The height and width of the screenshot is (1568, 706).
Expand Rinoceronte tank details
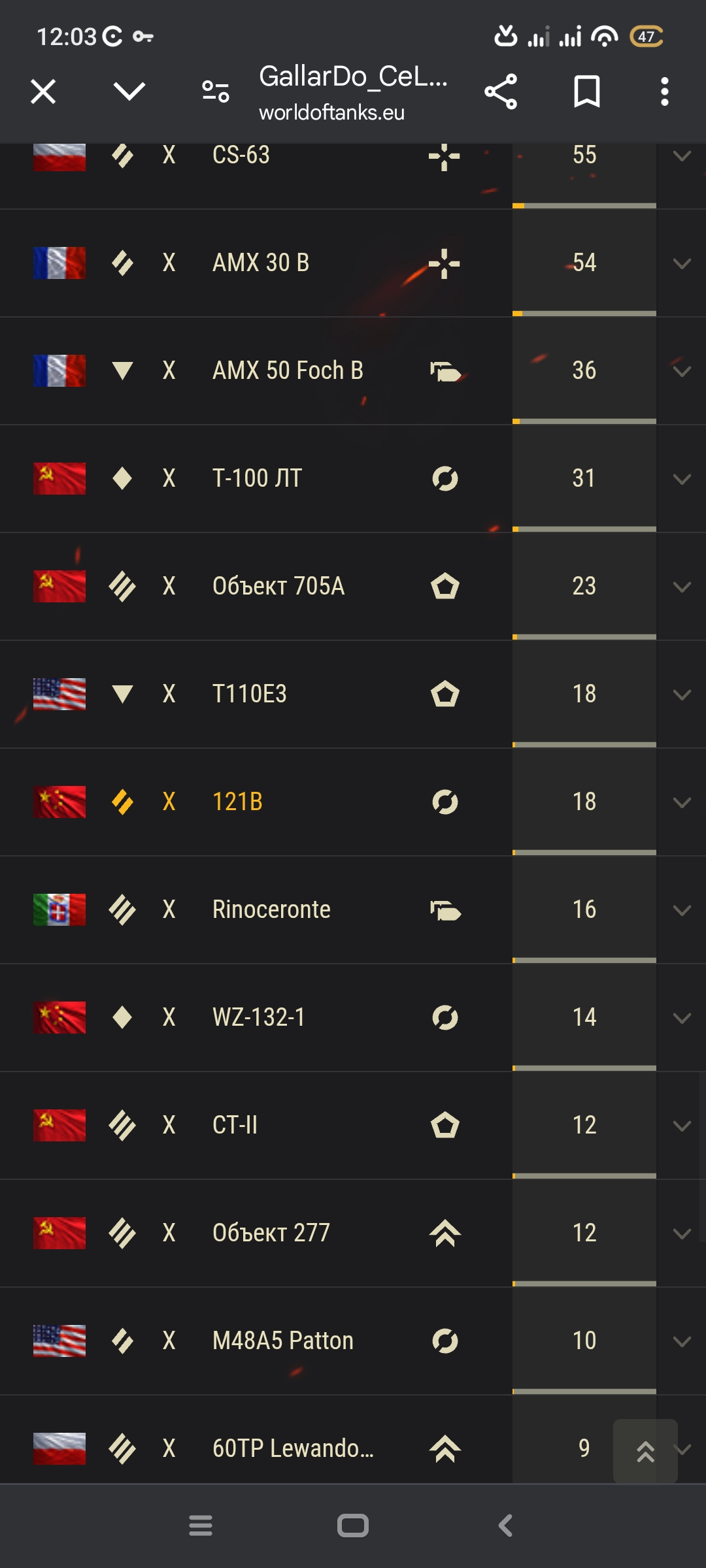coord(682,910)
